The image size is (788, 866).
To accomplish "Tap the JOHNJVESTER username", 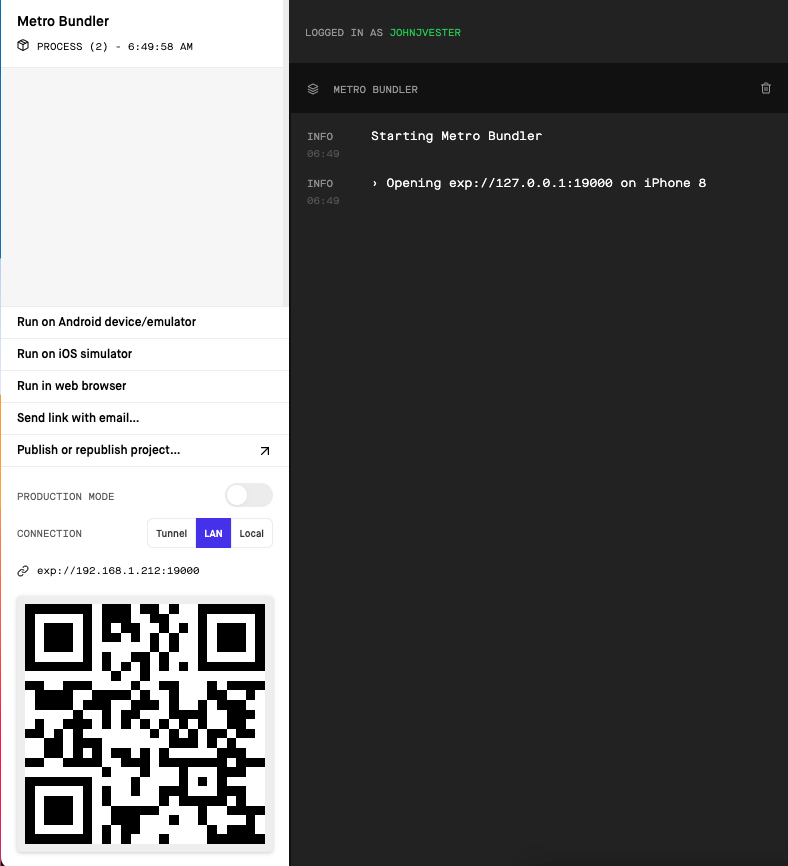I will tap(425, 33).
